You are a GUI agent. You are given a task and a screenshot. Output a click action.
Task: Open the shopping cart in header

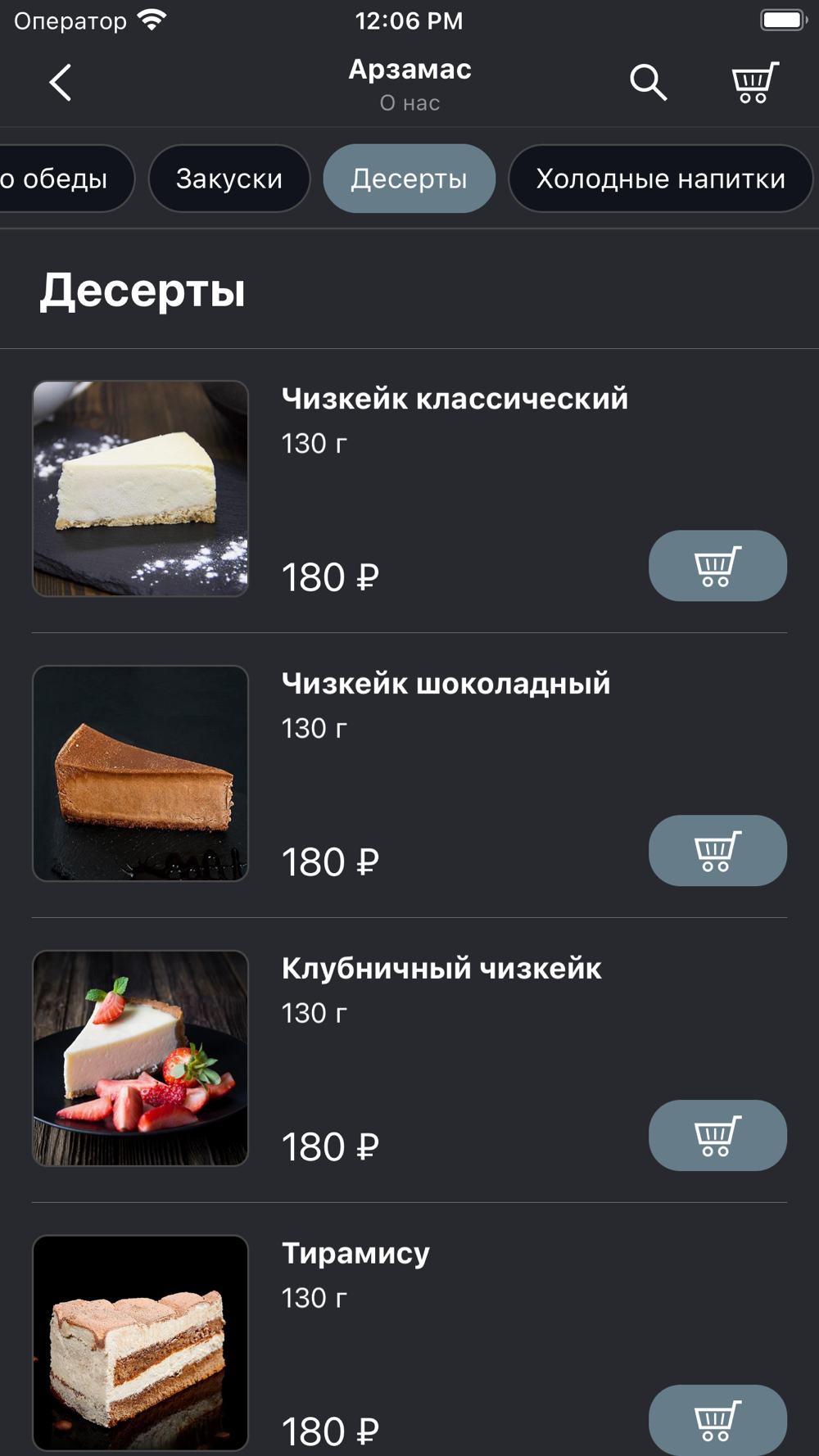coord(753,83)
